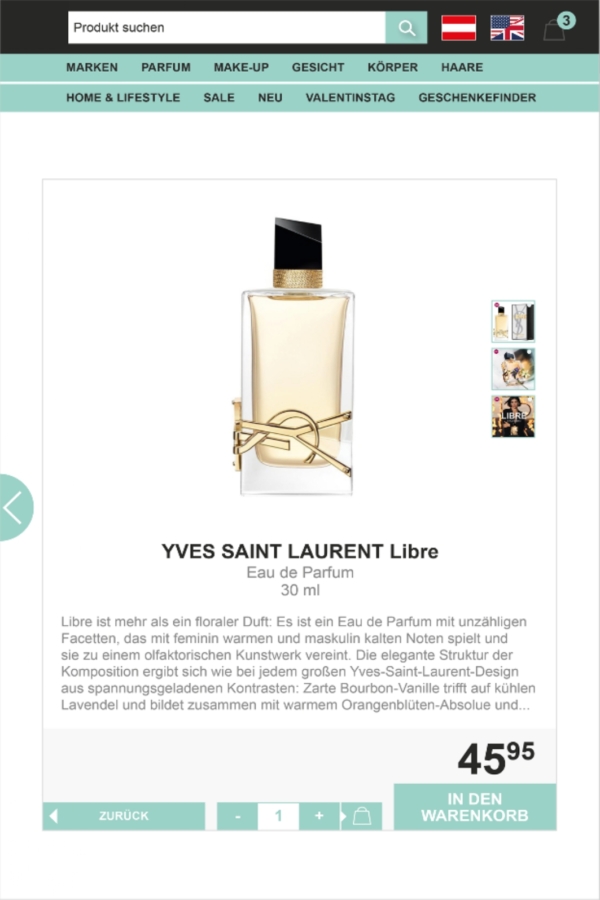600x900 pixels.
Task: Show the first product thumbnail image
Action: pyautogui.click(x=513, y=322)
